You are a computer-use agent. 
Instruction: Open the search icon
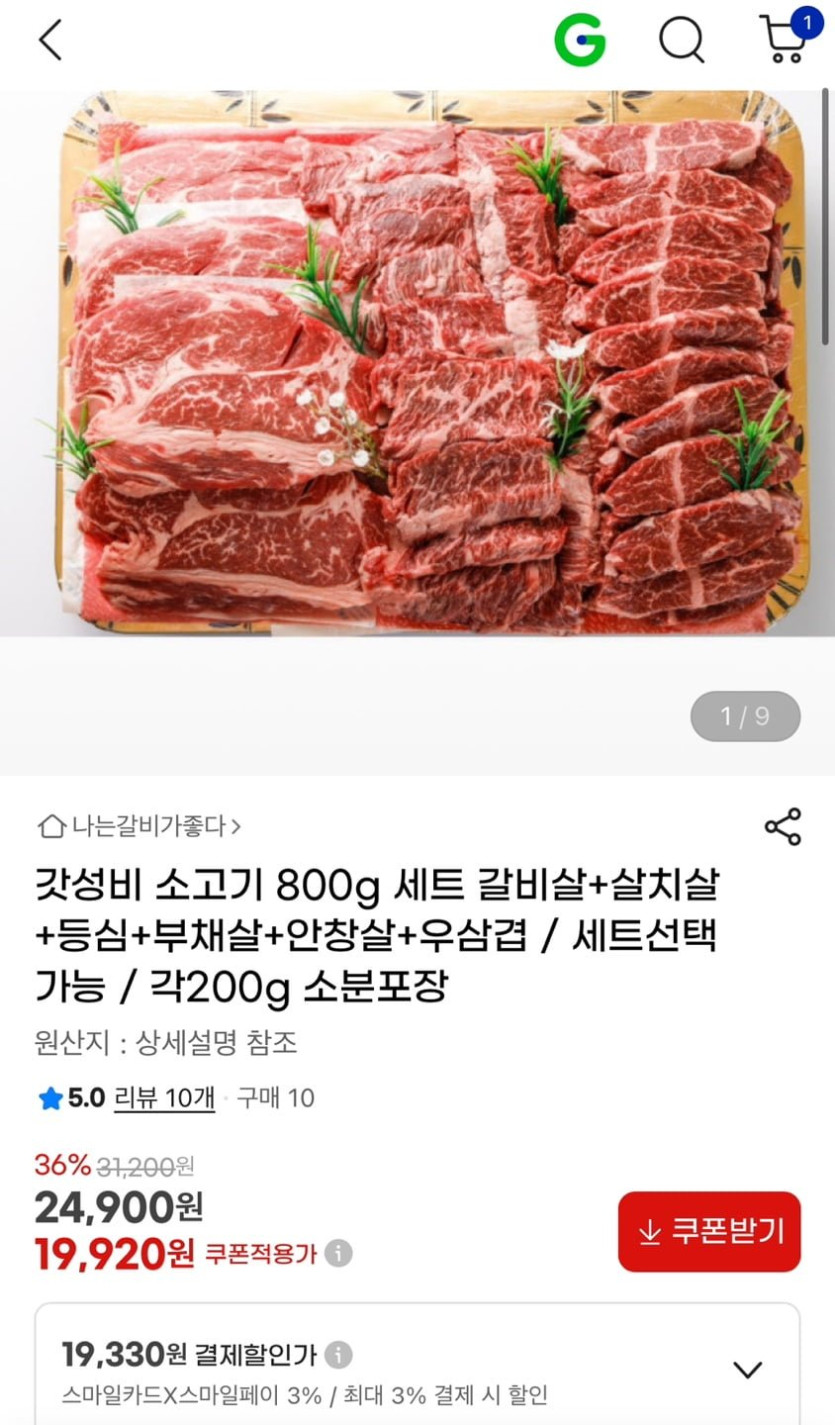(x=681, y=41)
